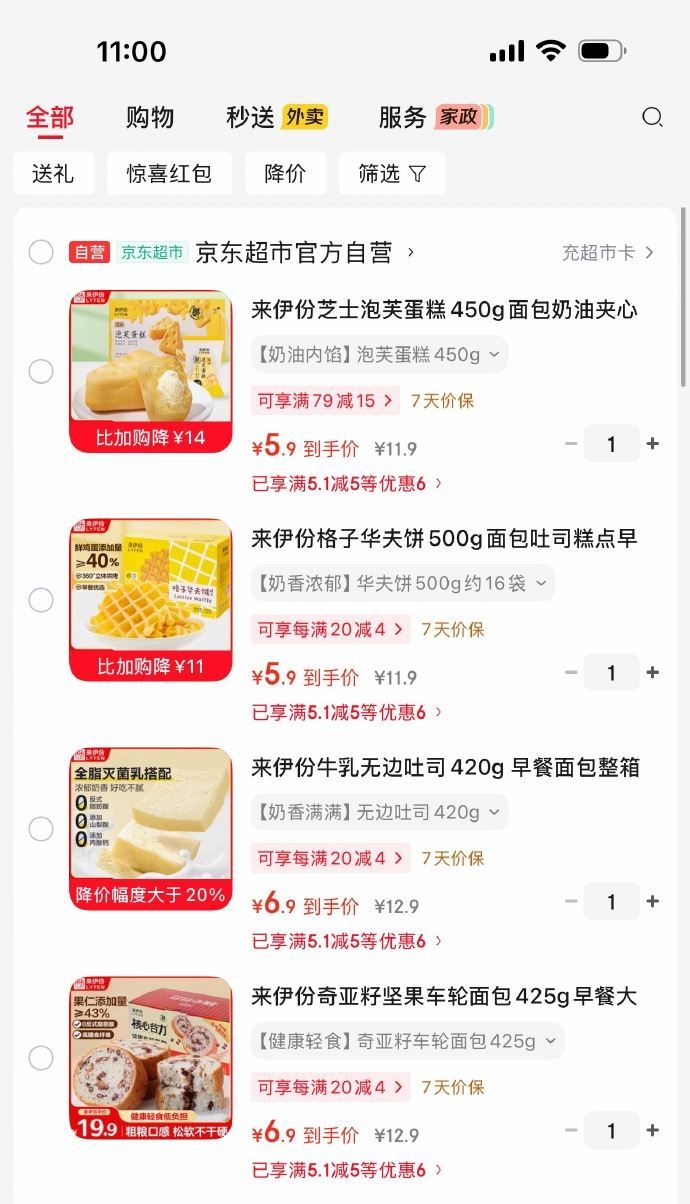Open the search icon in the cart header
This screenshot has width=690, height=1204.
pos(652,117)
